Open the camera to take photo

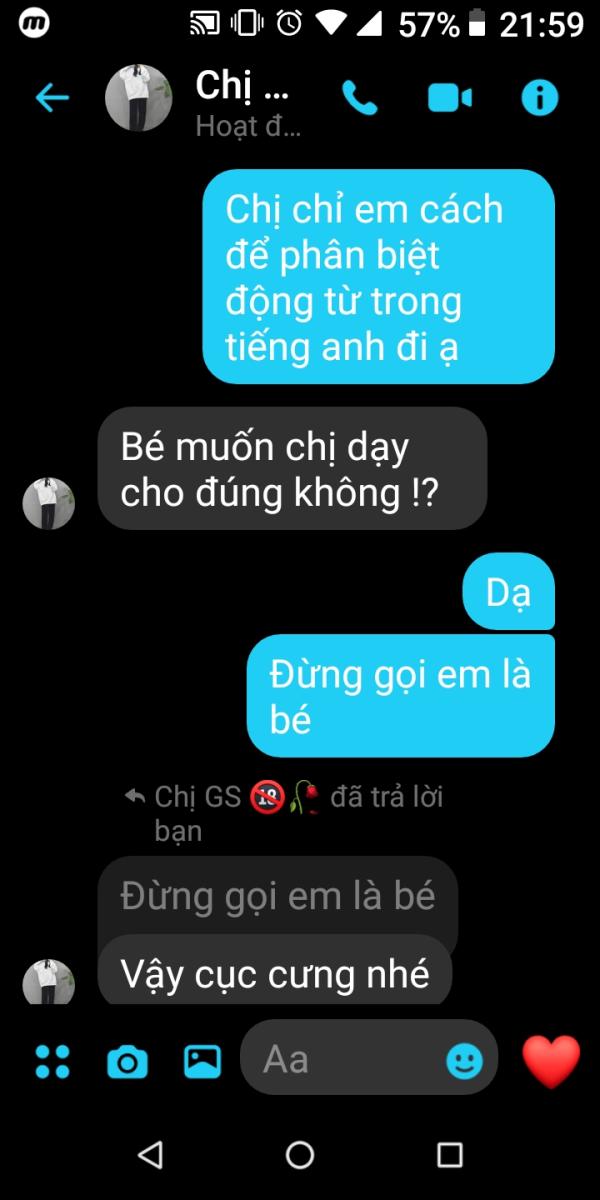pyautogui.click(x=127, y=1061)
